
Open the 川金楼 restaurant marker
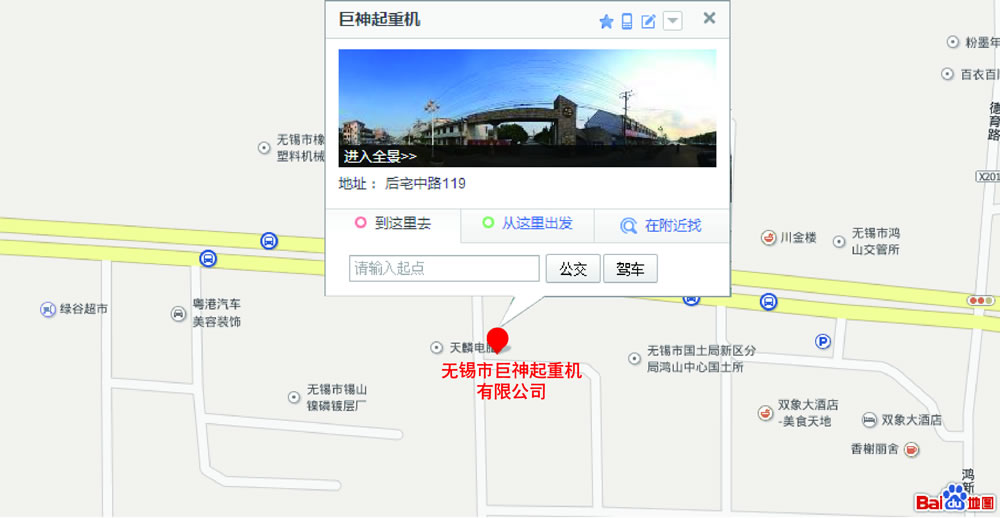pyautogui.click(x=768, y=237)
